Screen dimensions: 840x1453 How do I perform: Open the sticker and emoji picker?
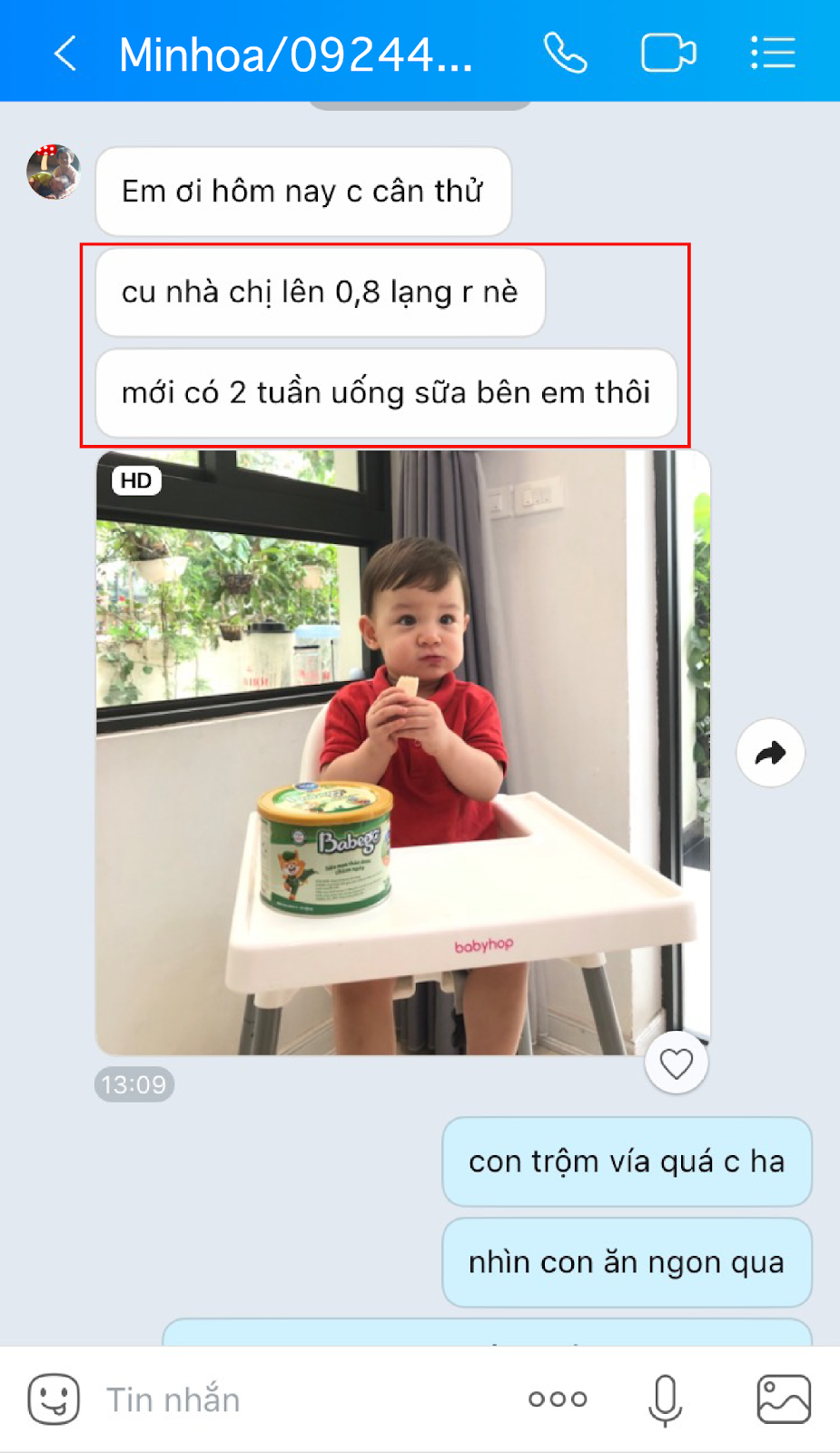coord(54,1399)
